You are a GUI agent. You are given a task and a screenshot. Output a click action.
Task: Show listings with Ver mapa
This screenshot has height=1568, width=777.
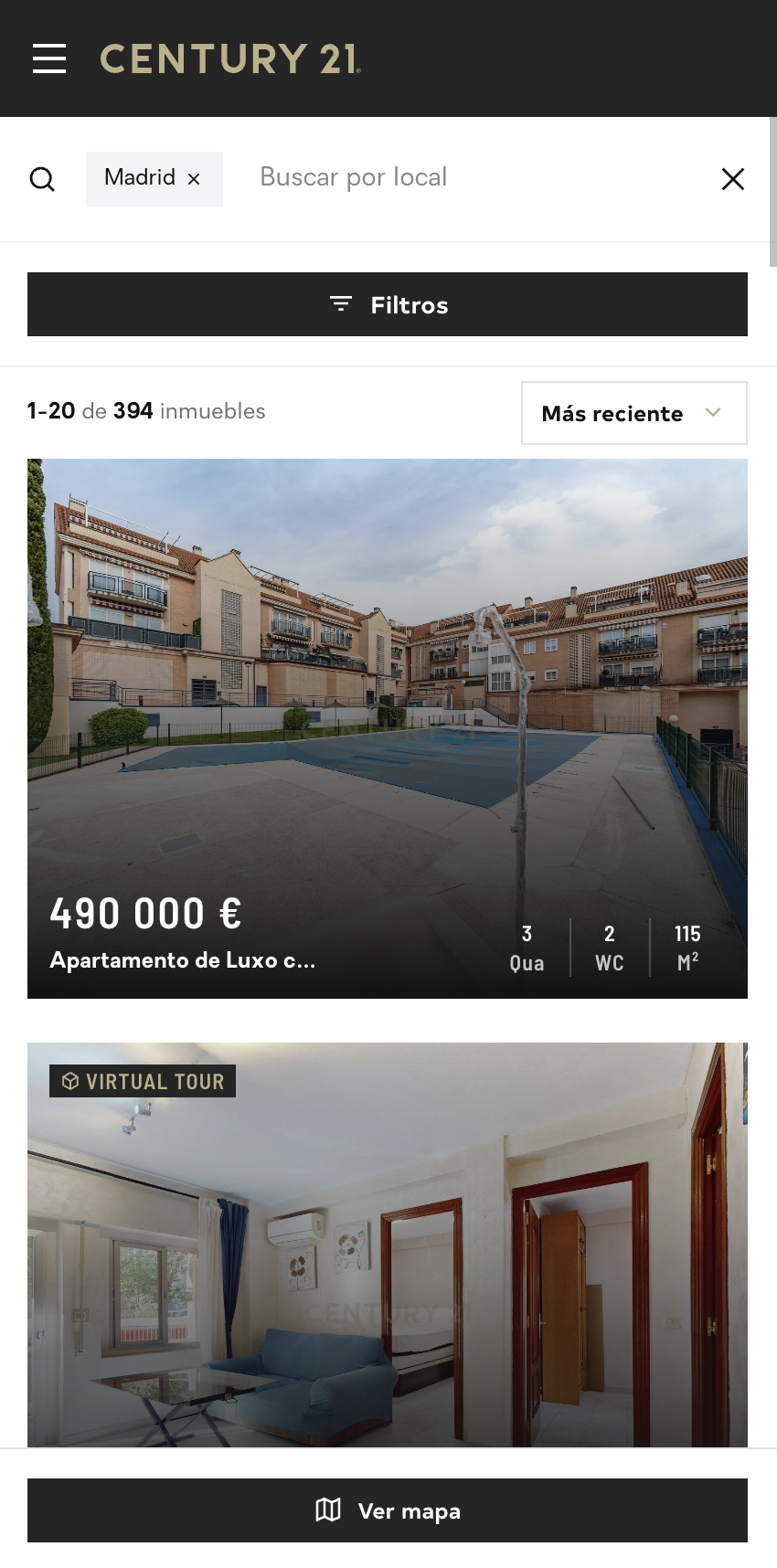388,1510
